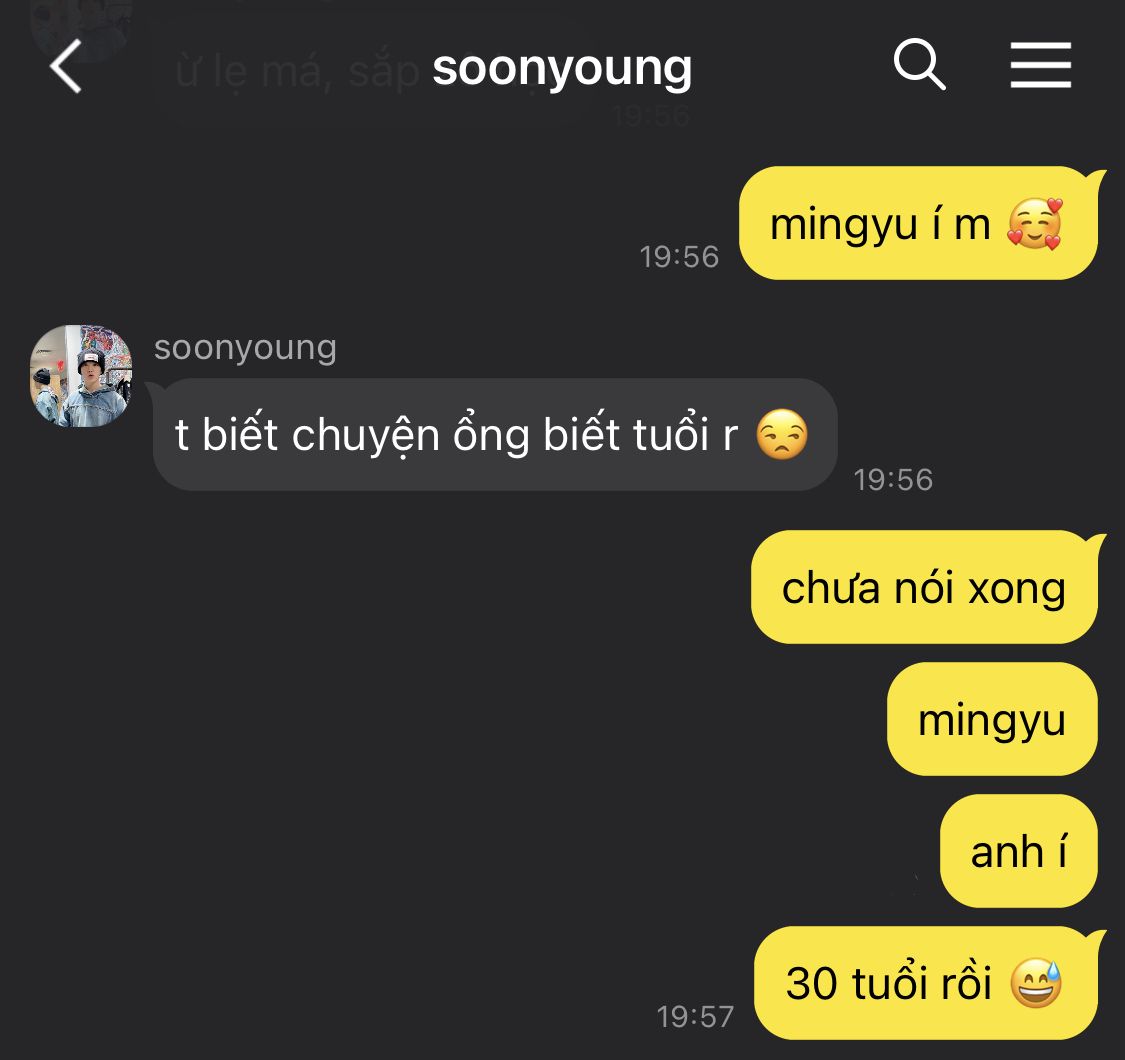The width and height of the screenshot is (1125, 1060).
Task: Open the chat menu with three lines
Action: tap(1040, 66)
